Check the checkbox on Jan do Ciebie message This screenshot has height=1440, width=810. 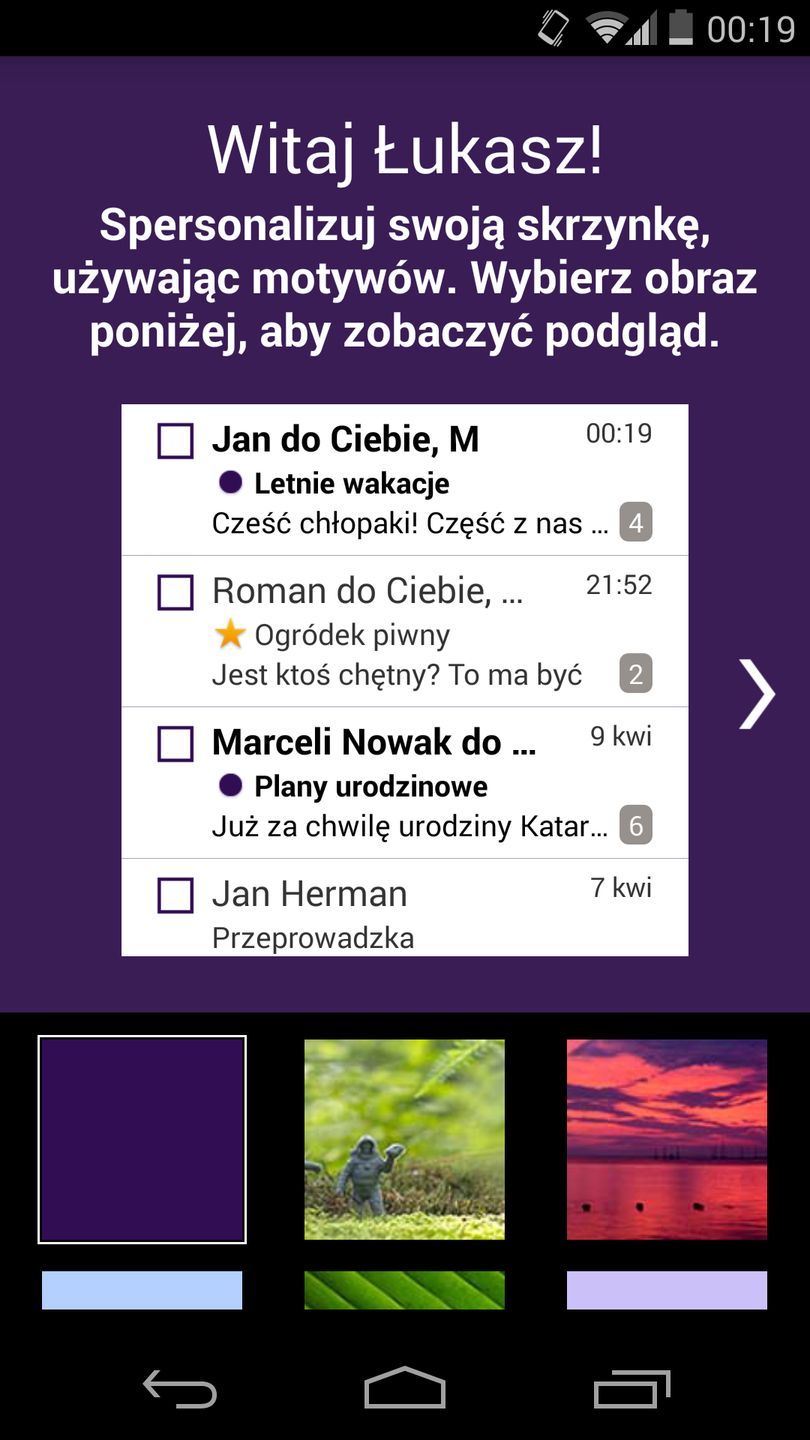175,441
